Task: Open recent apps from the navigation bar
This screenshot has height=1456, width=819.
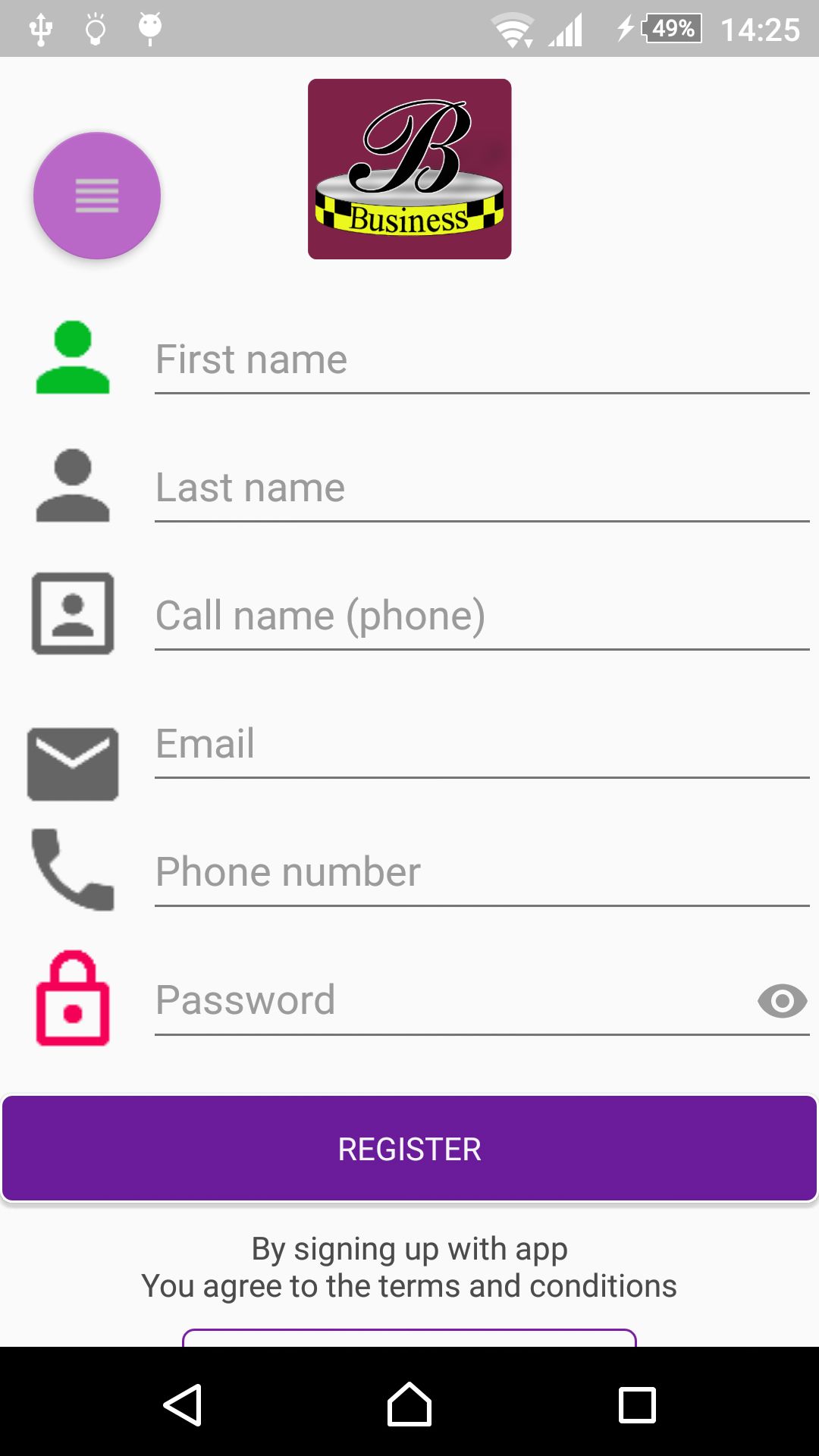Action: [637, 1405]
